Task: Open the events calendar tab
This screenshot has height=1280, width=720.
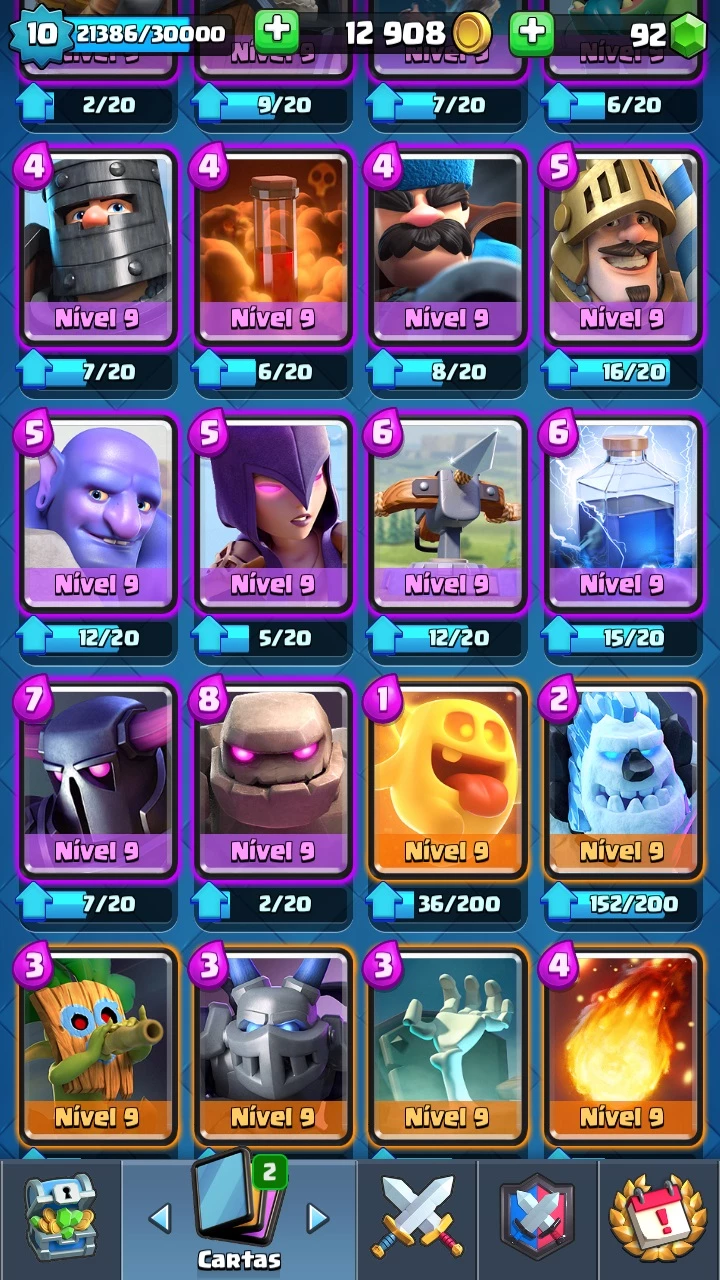Action: coord(658,1219)
